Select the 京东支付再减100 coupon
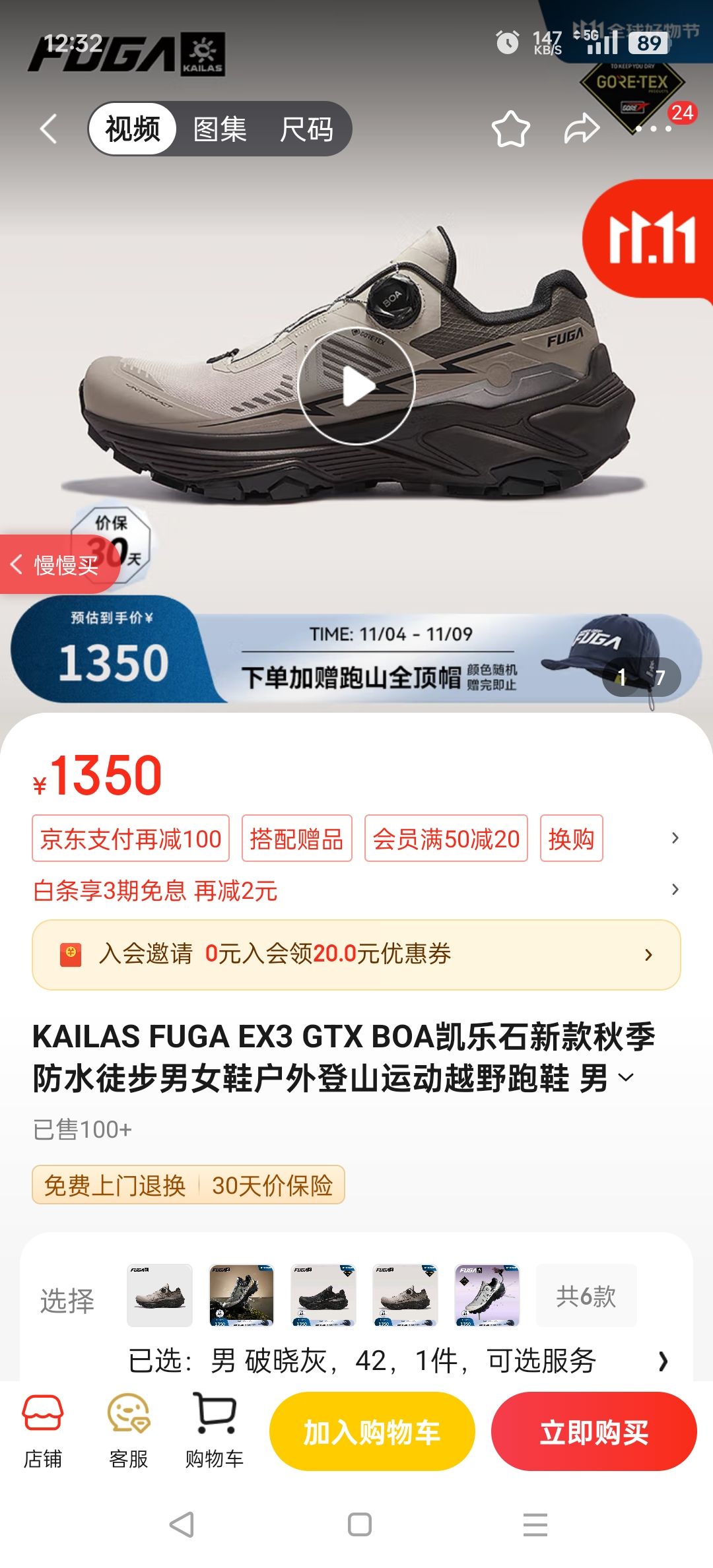Viewport: 713px width, 1568px height. (x=131, y=838)
